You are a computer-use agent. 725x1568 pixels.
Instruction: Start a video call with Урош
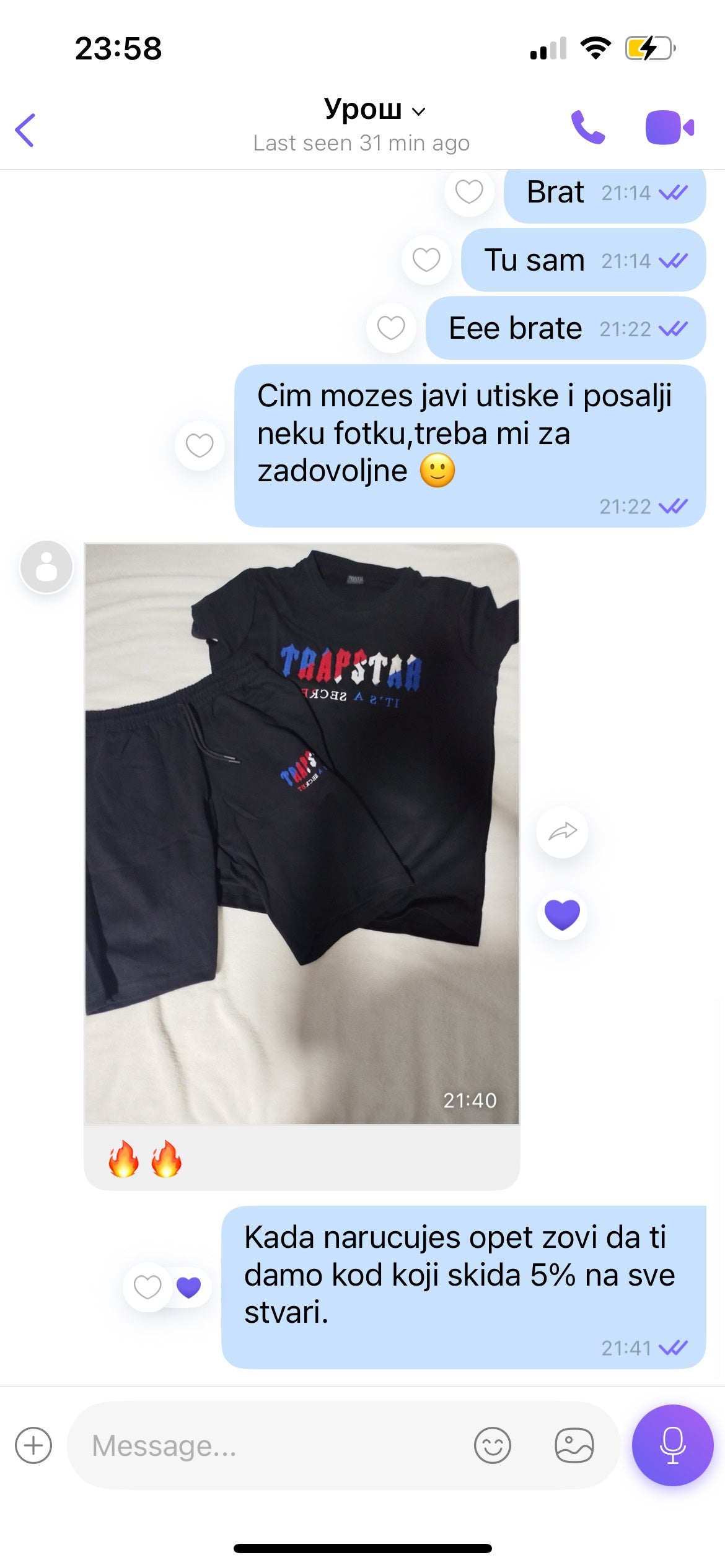click(669, 128)
